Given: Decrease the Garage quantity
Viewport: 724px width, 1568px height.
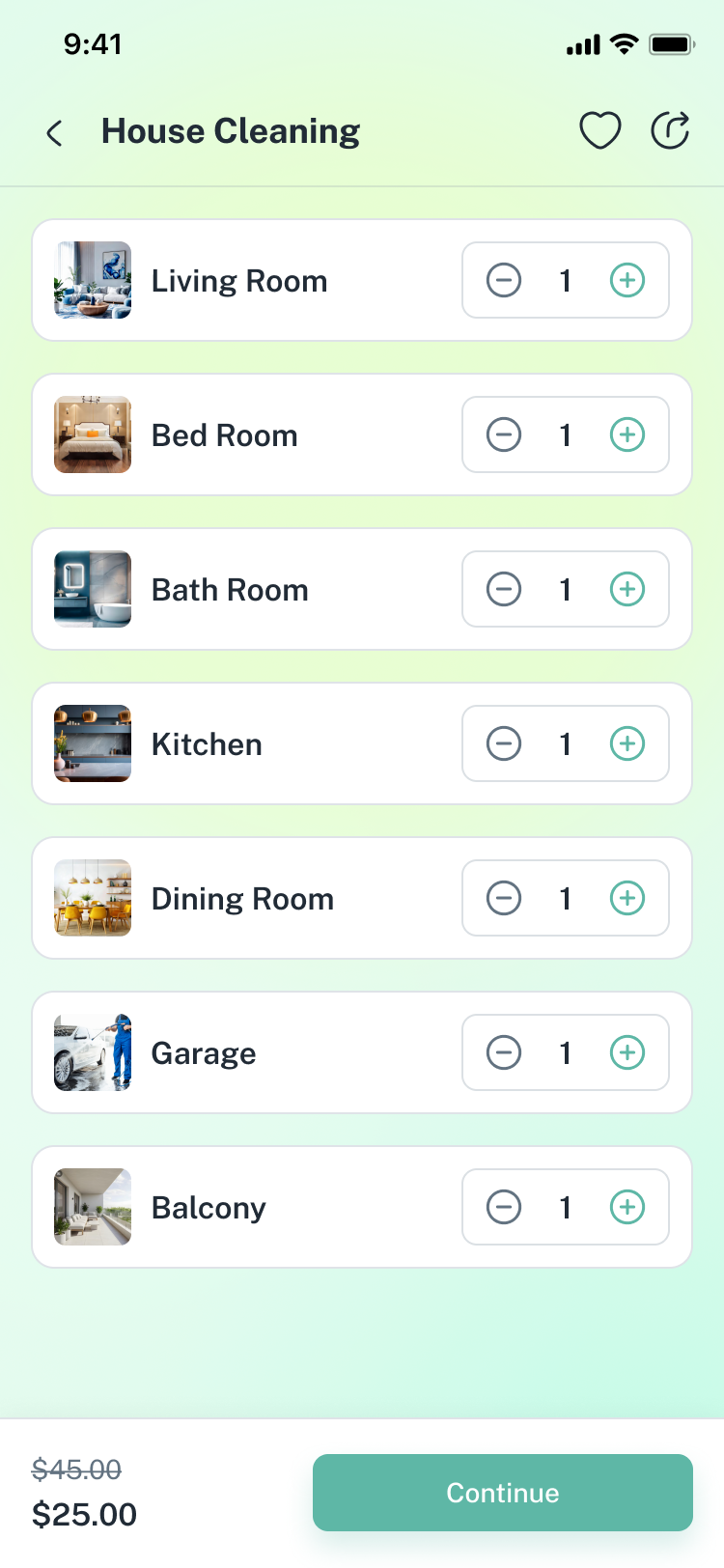Looking at the screenshot, I should coord(504,1052).
